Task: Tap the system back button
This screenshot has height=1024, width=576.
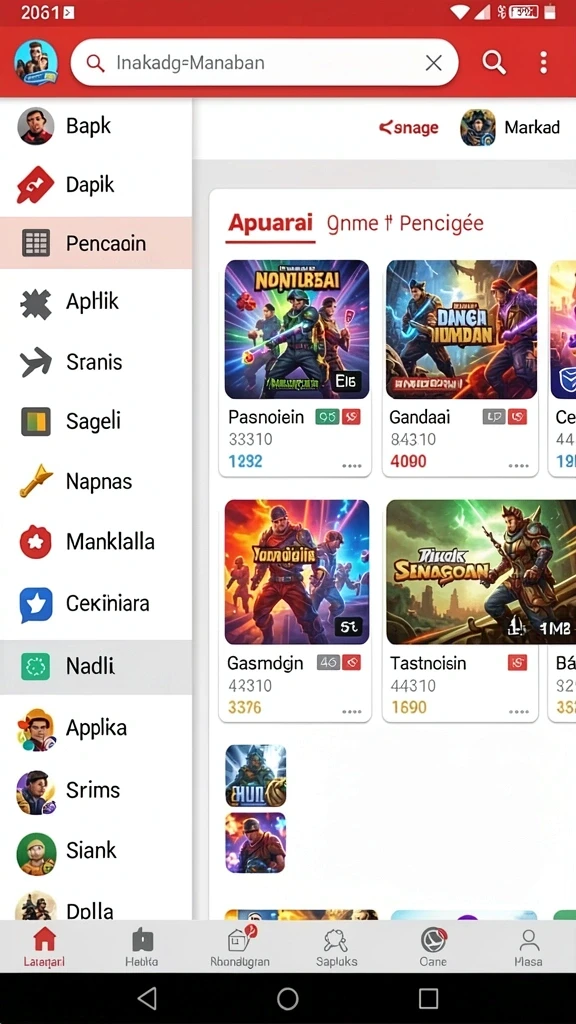Action: [x=148, y=998]
